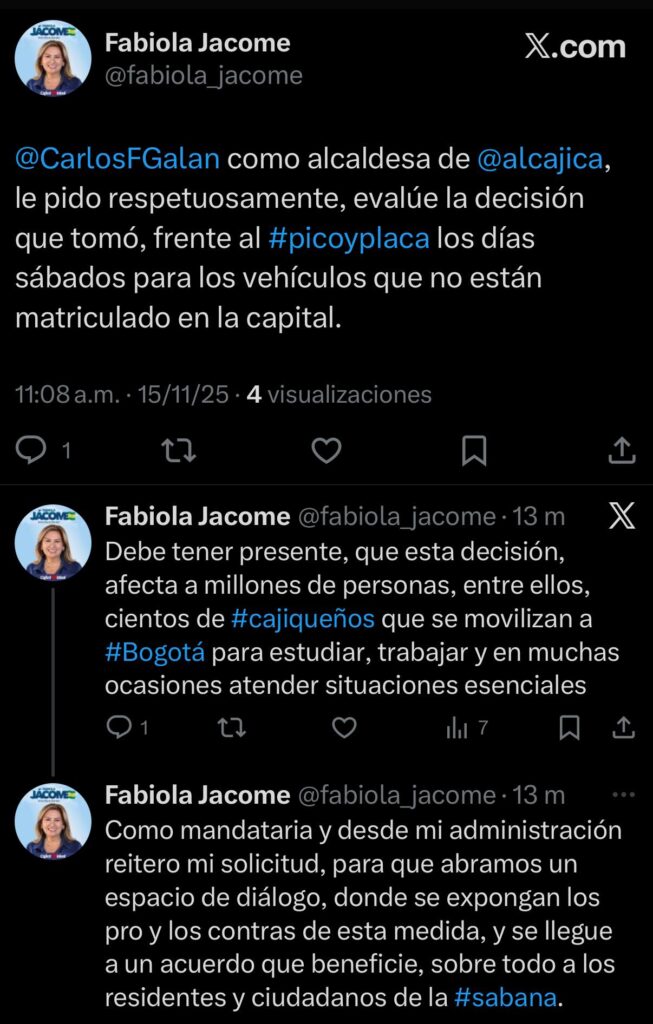Bookmark the main post dated 15/11/25
653x1024 pixels.
(474, 451)
